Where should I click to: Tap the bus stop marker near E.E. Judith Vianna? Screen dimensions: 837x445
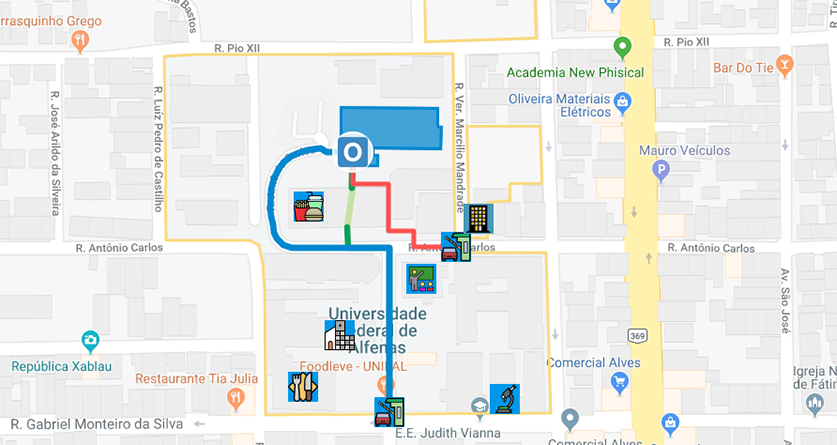pos(389,410)
